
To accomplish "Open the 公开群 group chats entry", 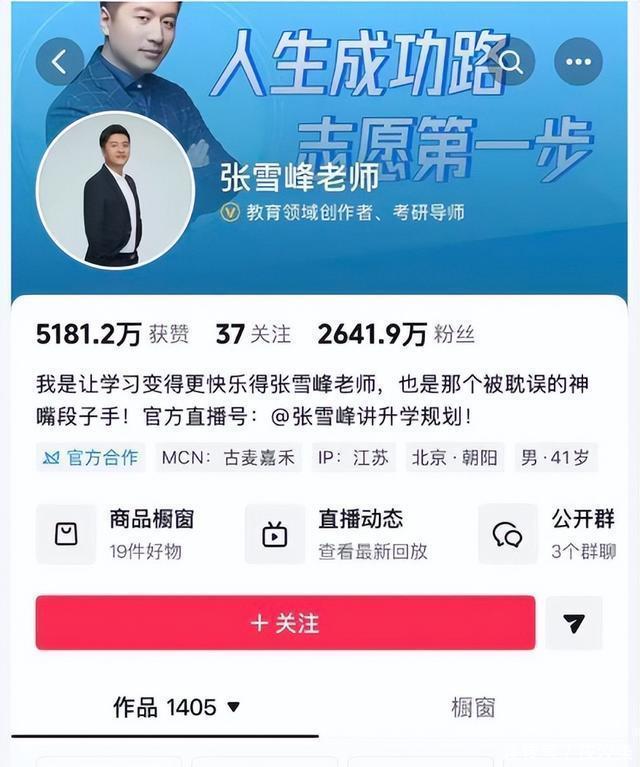I will click(x=560, y=534).
